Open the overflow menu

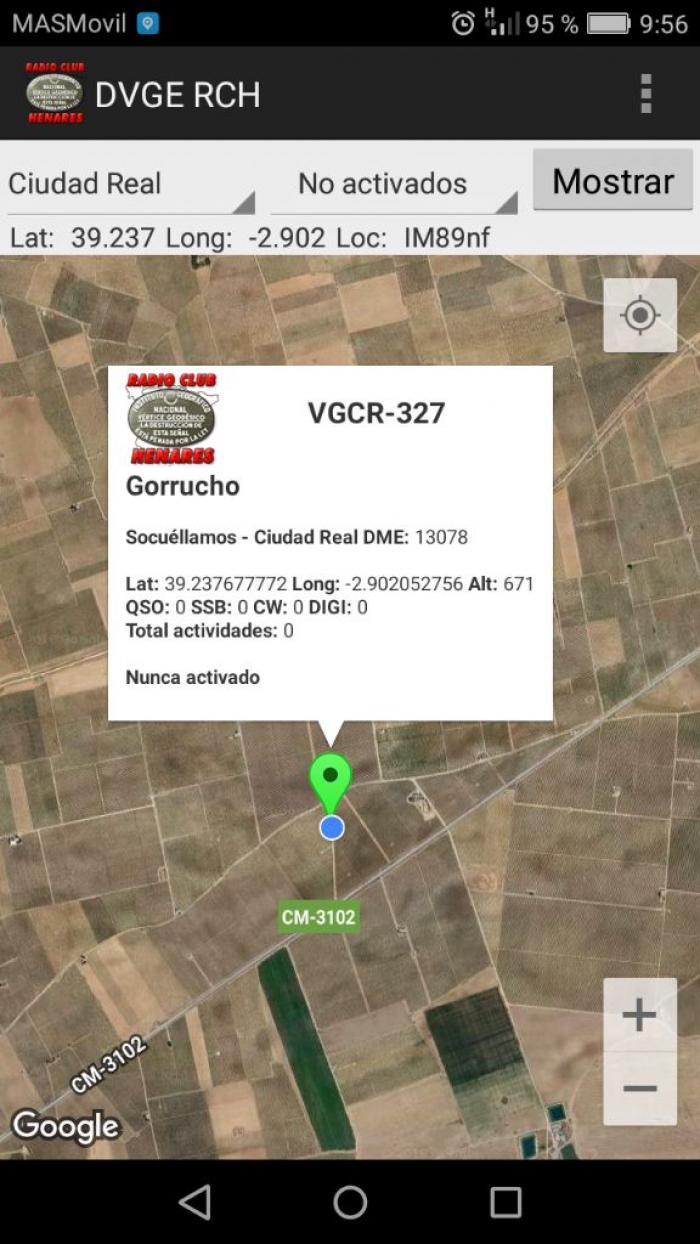click(x=646, y=93)
